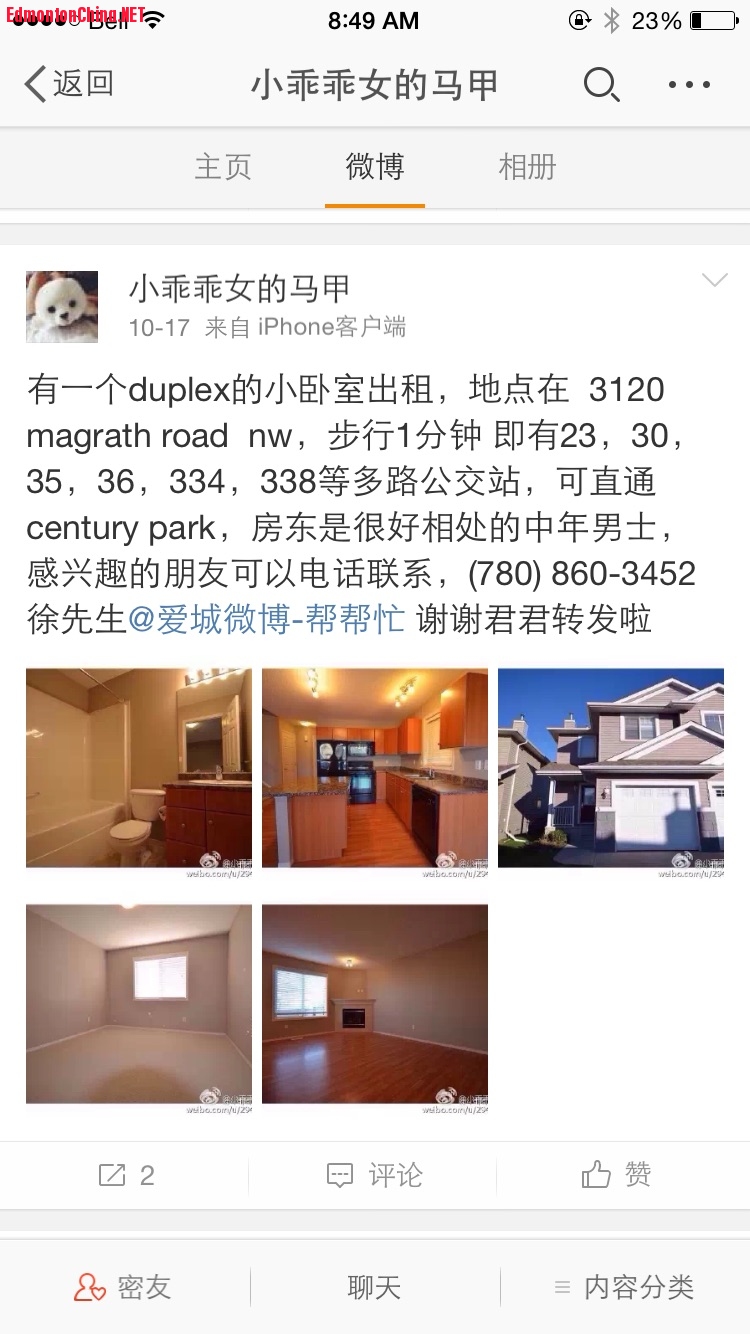The height and width of the screenshot is (1334, 750).
Task: Open the three-dot overflow menu
Action: pyautogui.click(x=689, y=85)
